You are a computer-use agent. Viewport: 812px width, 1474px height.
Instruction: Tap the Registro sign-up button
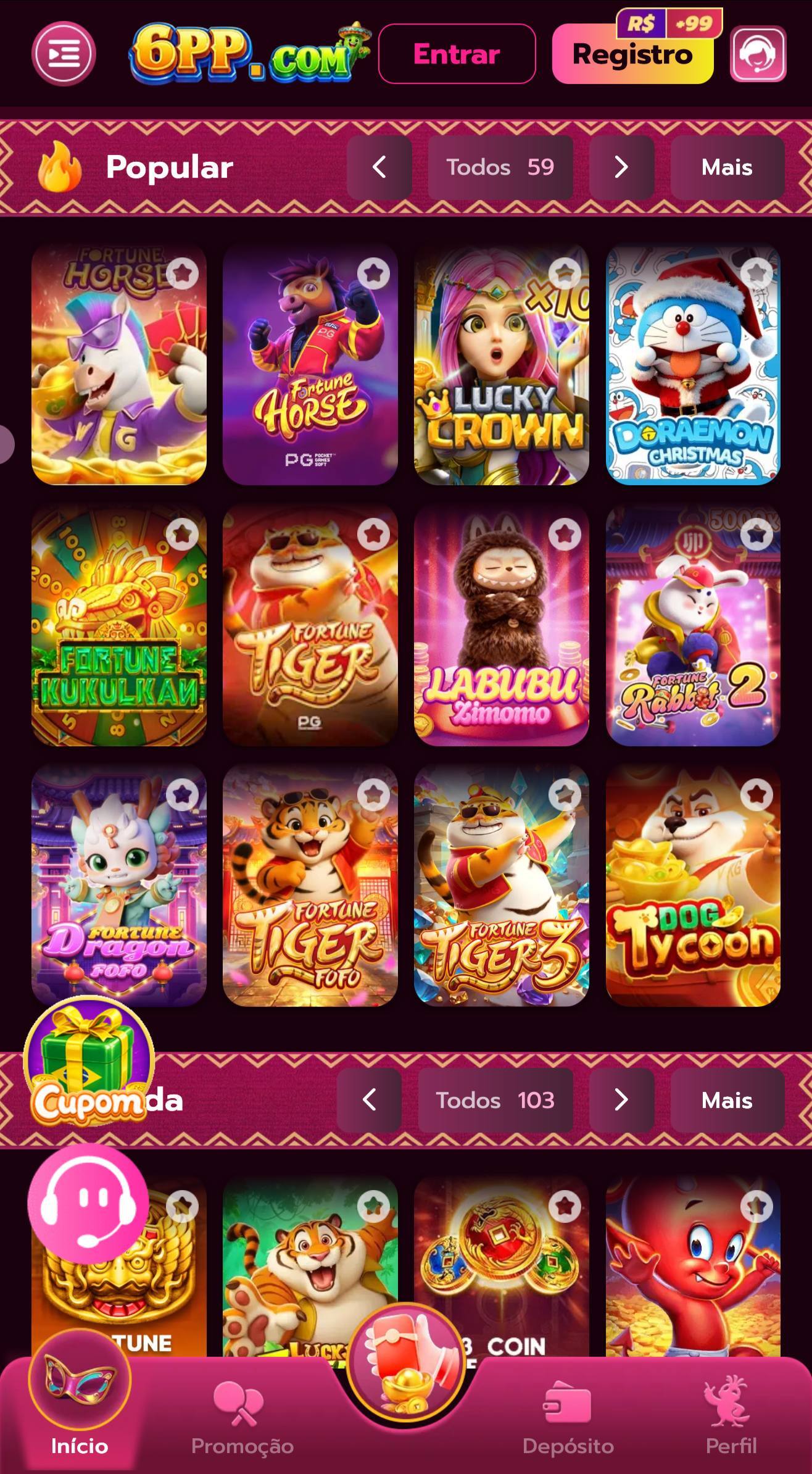click(x=632, y=55)
